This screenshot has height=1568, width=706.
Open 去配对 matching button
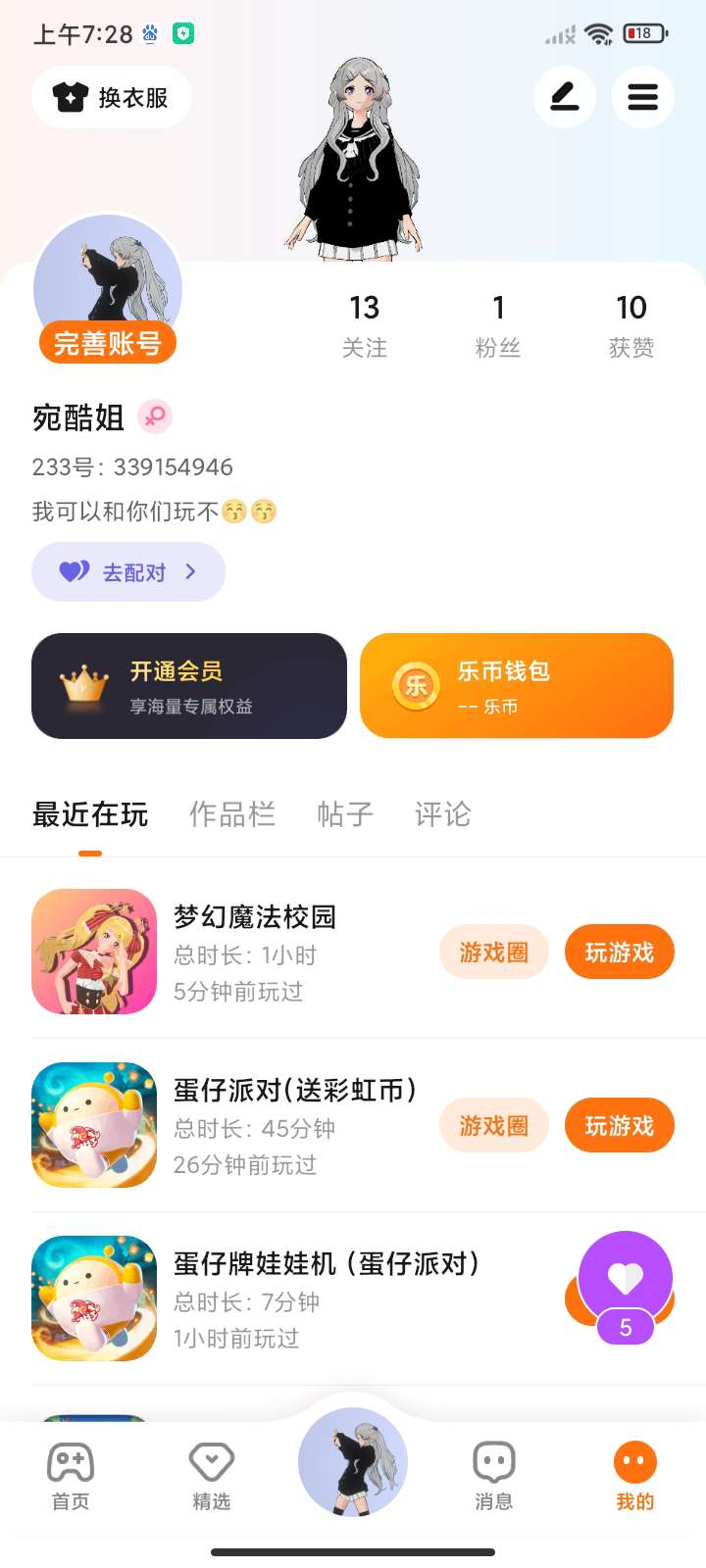(128, 572)
